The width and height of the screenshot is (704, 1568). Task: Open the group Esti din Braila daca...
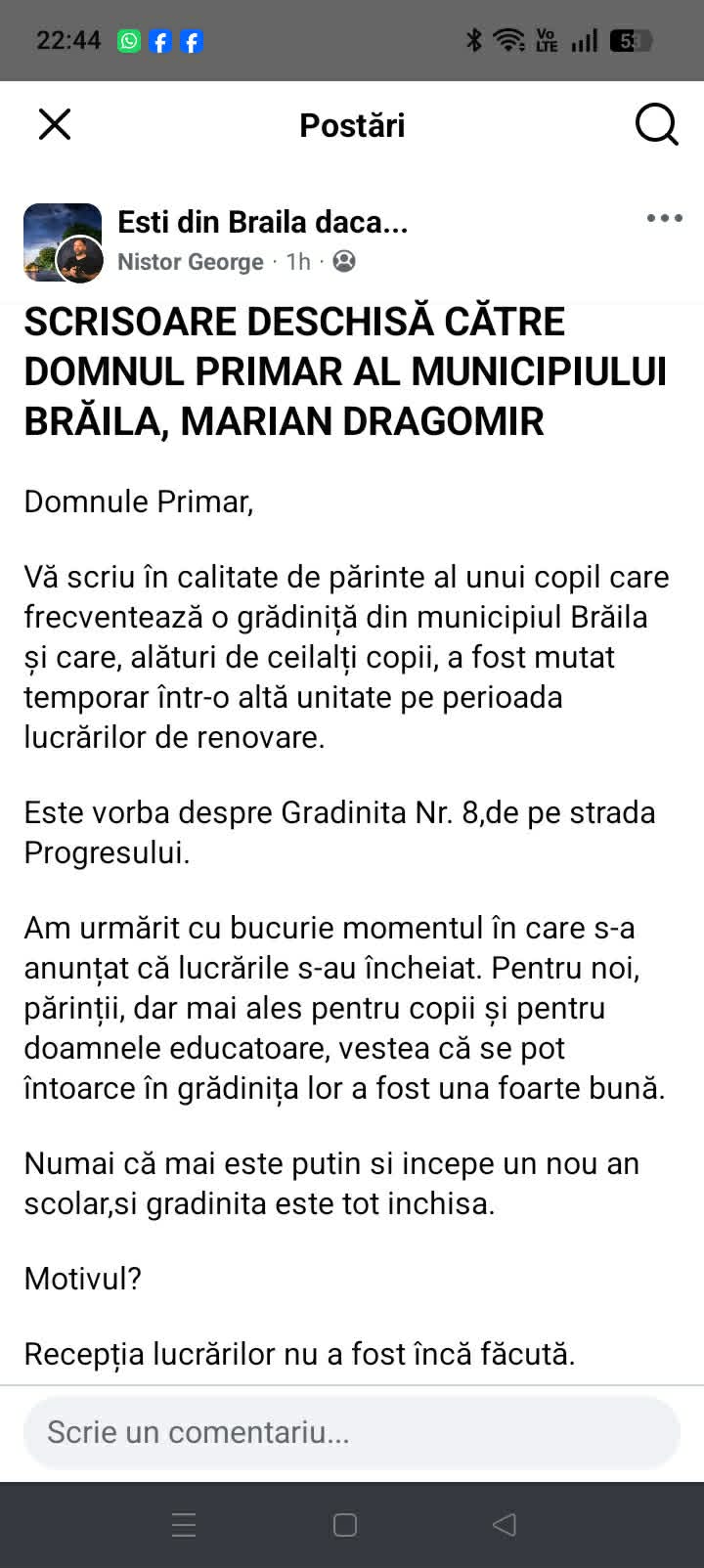click(x=262, y=222)
